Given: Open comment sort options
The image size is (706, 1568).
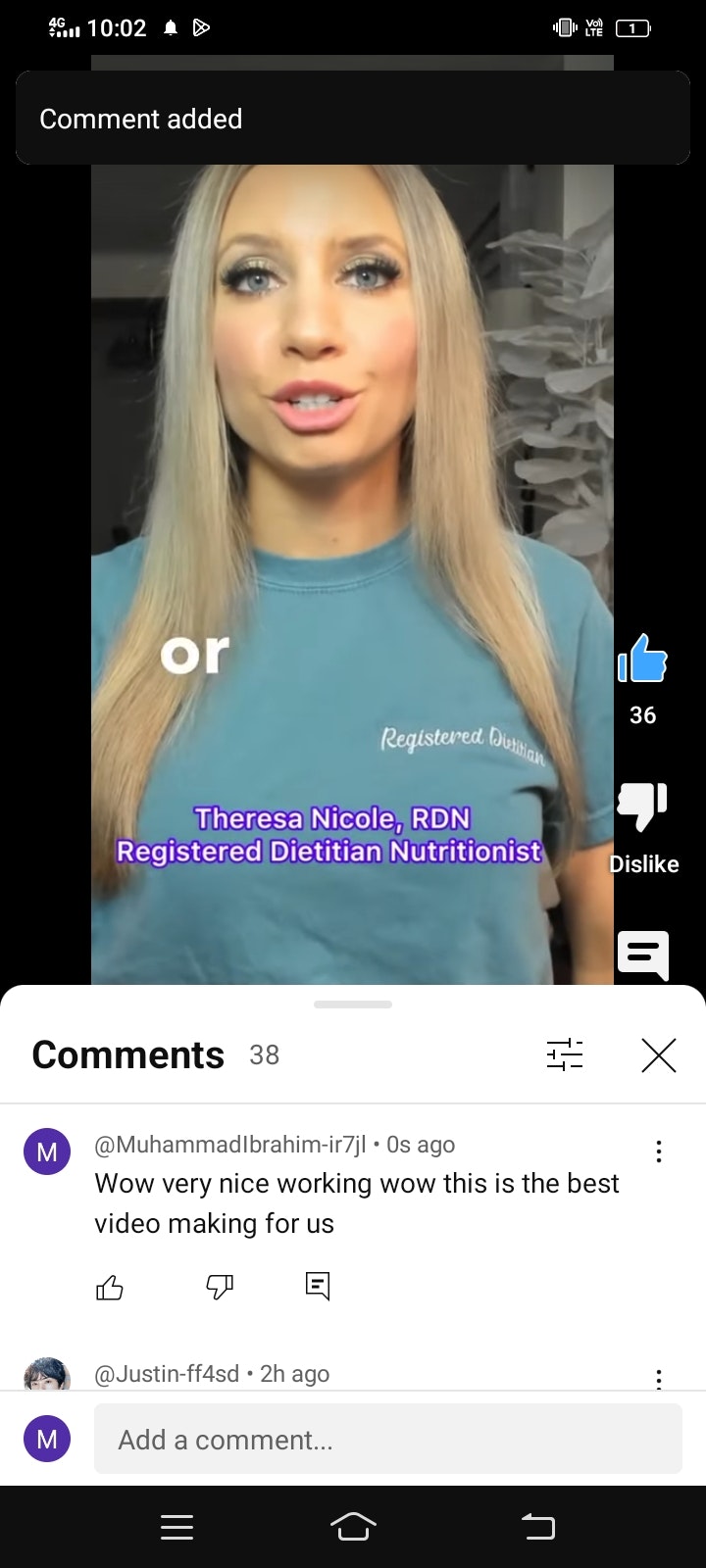Looking at the screenshot, I should point(564,1054).
